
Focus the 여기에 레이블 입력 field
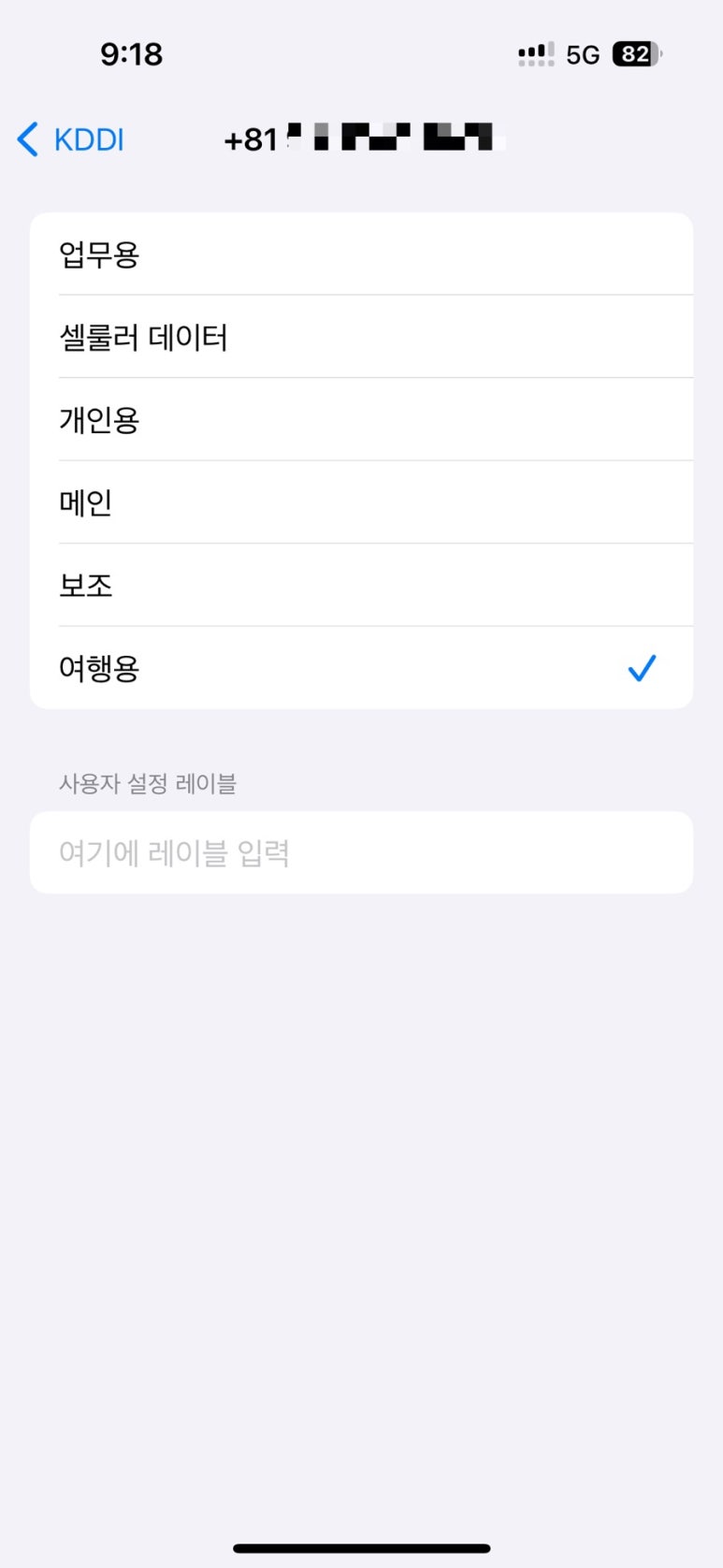(361, 852)
